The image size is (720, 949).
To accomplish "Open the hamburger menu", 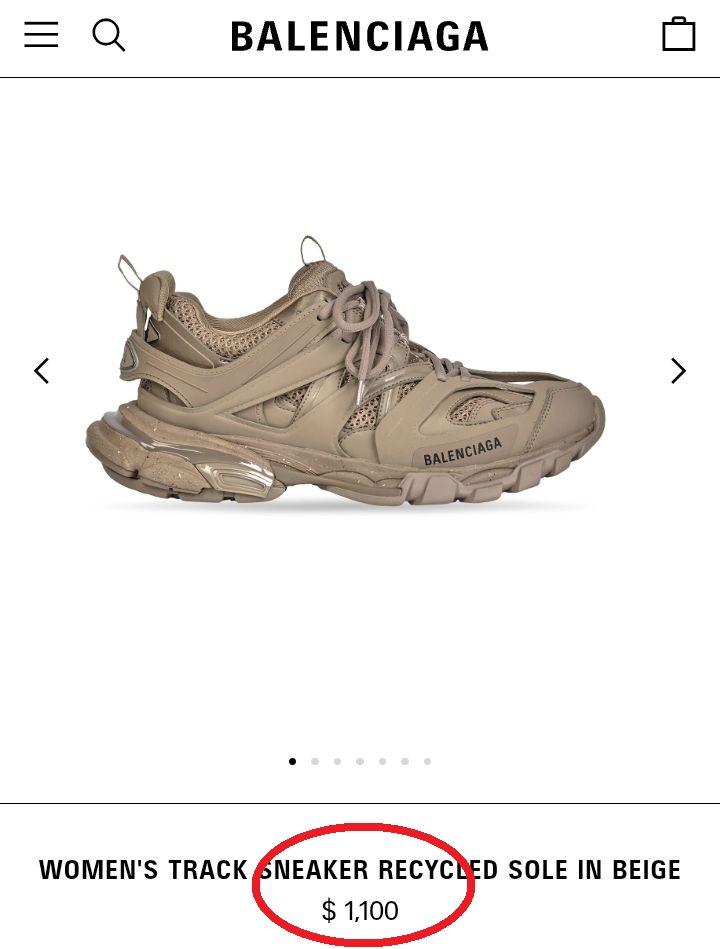I will click(41, 35).
